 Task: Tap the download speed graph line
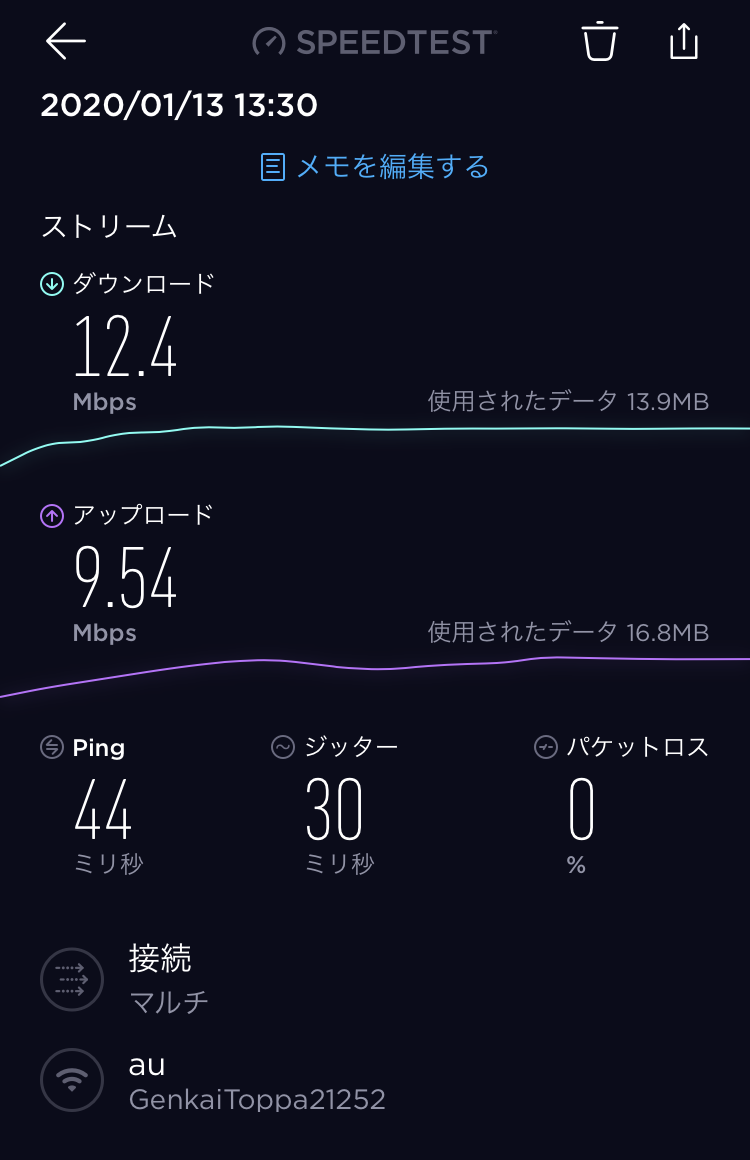[375, 428]
